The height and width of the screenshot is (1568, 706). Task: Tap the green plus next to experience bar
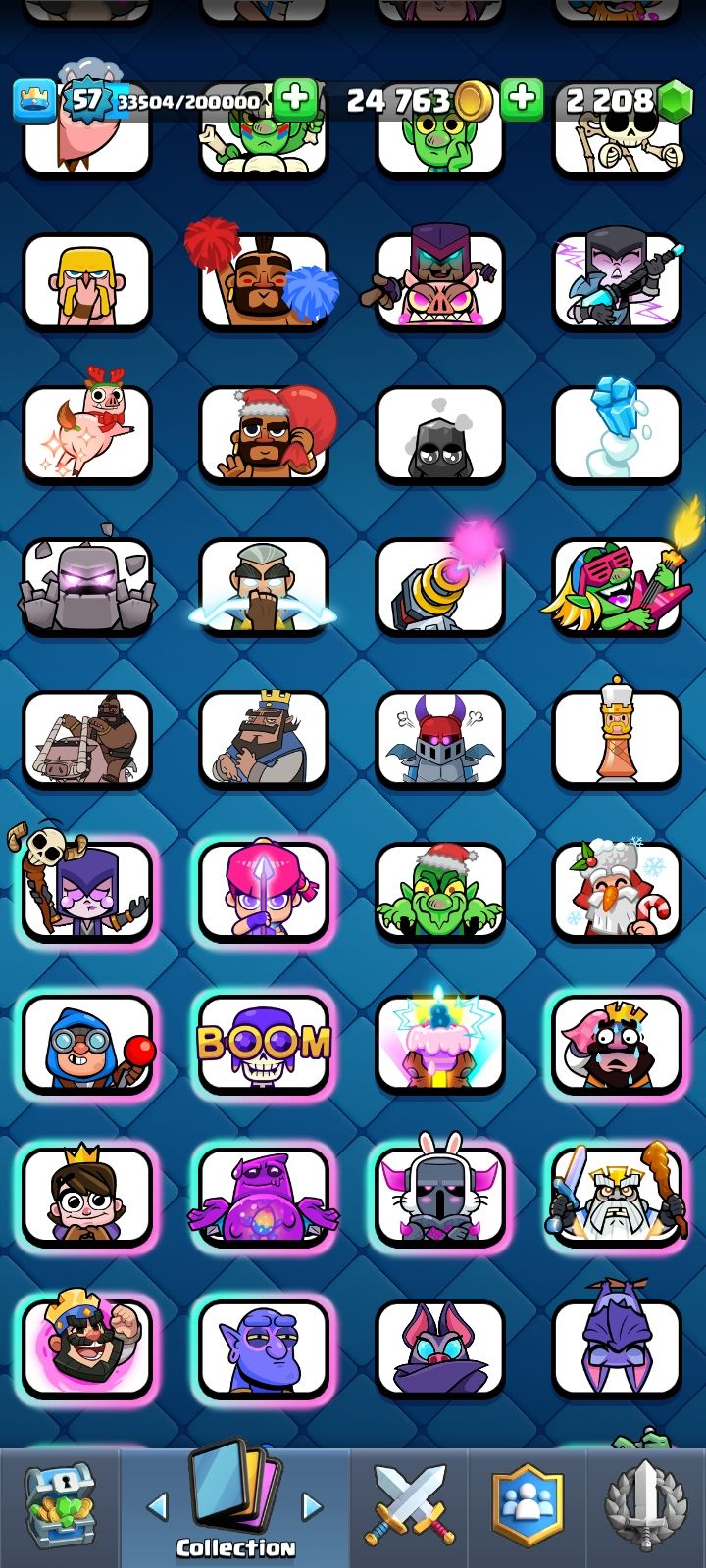tap(294, 99)
